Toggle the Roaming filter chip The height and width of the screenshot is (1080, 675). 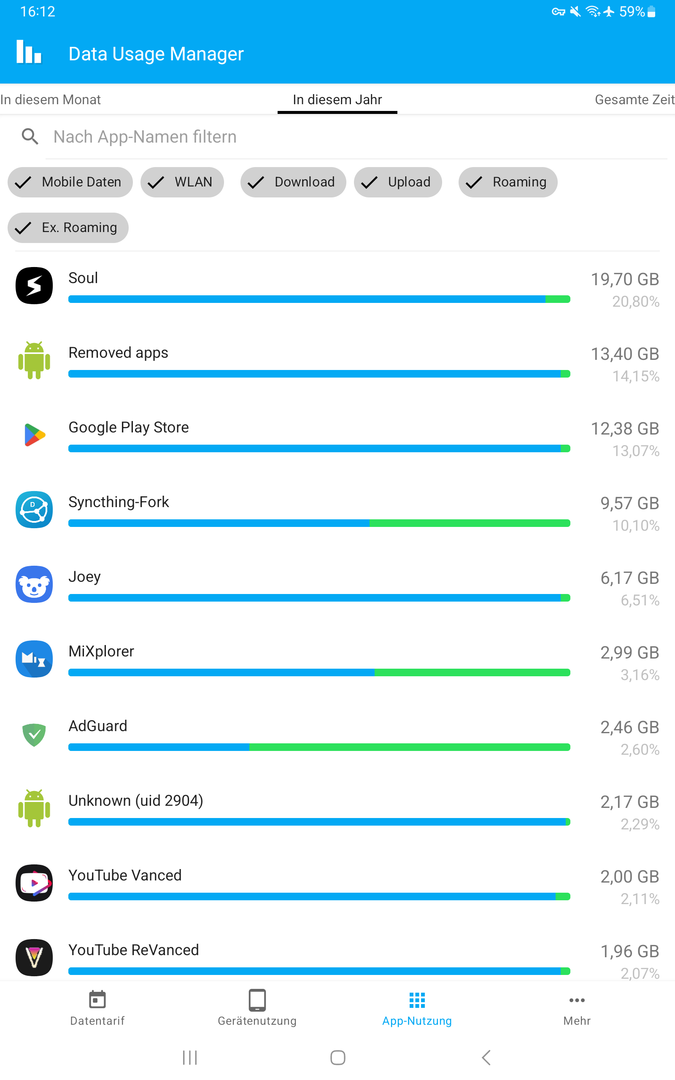tap(507, 182)
